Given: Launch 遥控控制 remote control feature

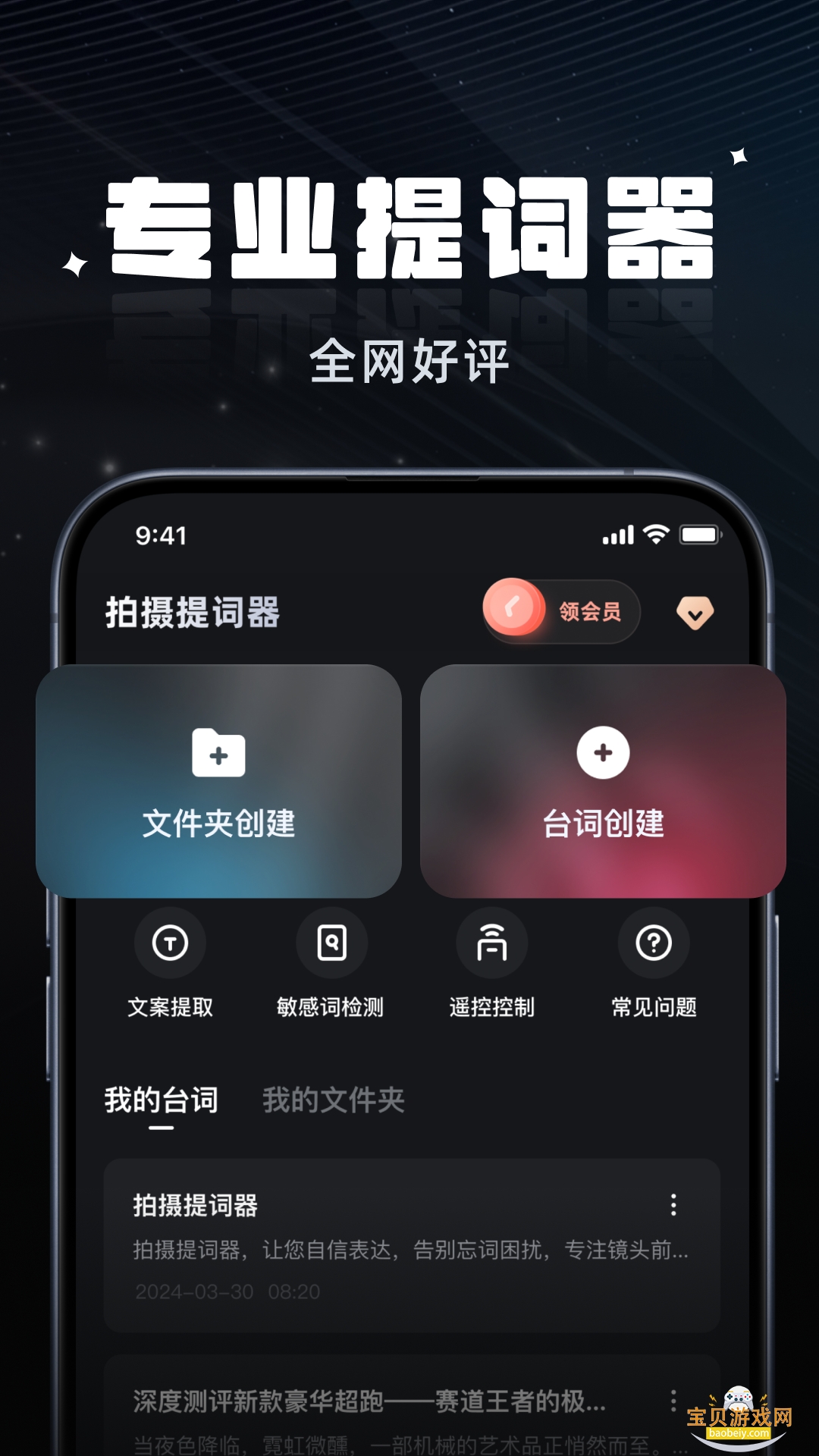Looking at the screenshot, I should click(491, 942).
